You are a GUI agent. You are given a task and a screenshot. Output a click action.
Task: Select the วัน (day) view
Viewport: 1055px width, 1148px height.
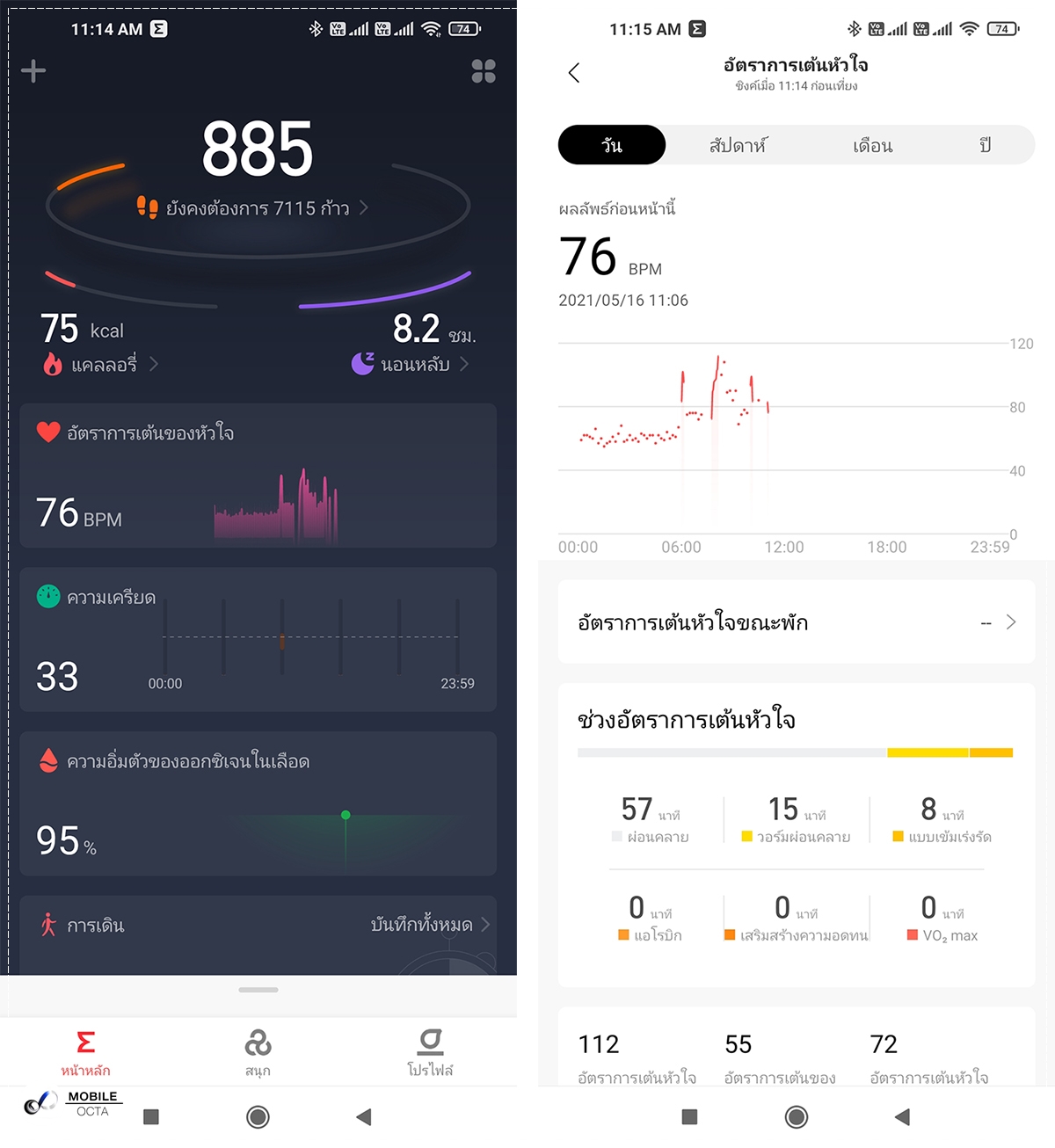pos(612,145)
